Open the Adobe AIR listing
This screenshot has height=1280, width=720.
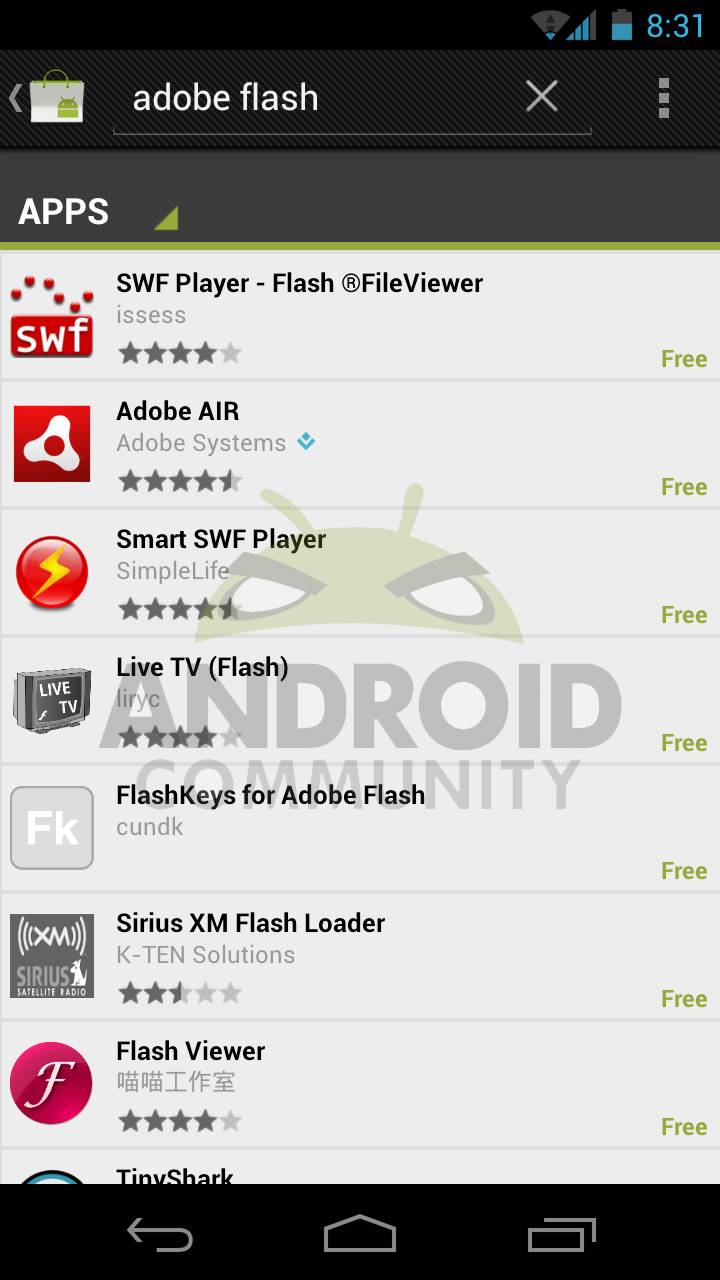click(360, 445)
